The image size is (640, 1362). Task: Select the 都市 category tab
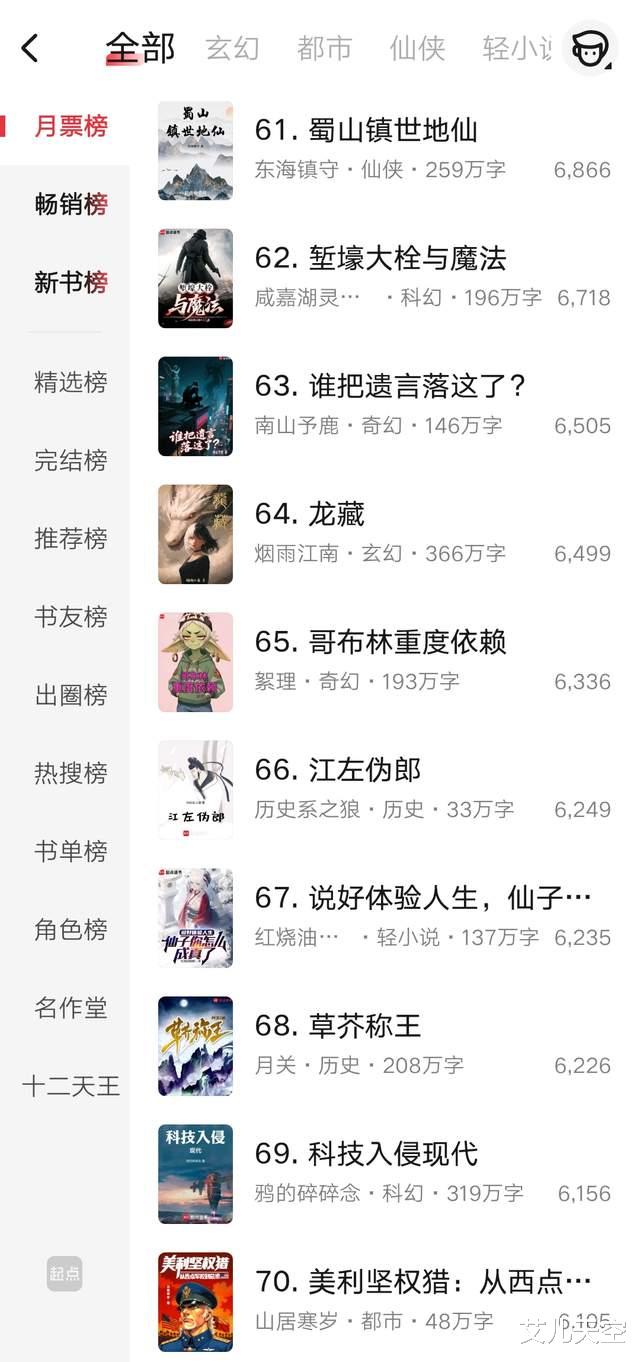pyautogui.click(x=324, y=48)
